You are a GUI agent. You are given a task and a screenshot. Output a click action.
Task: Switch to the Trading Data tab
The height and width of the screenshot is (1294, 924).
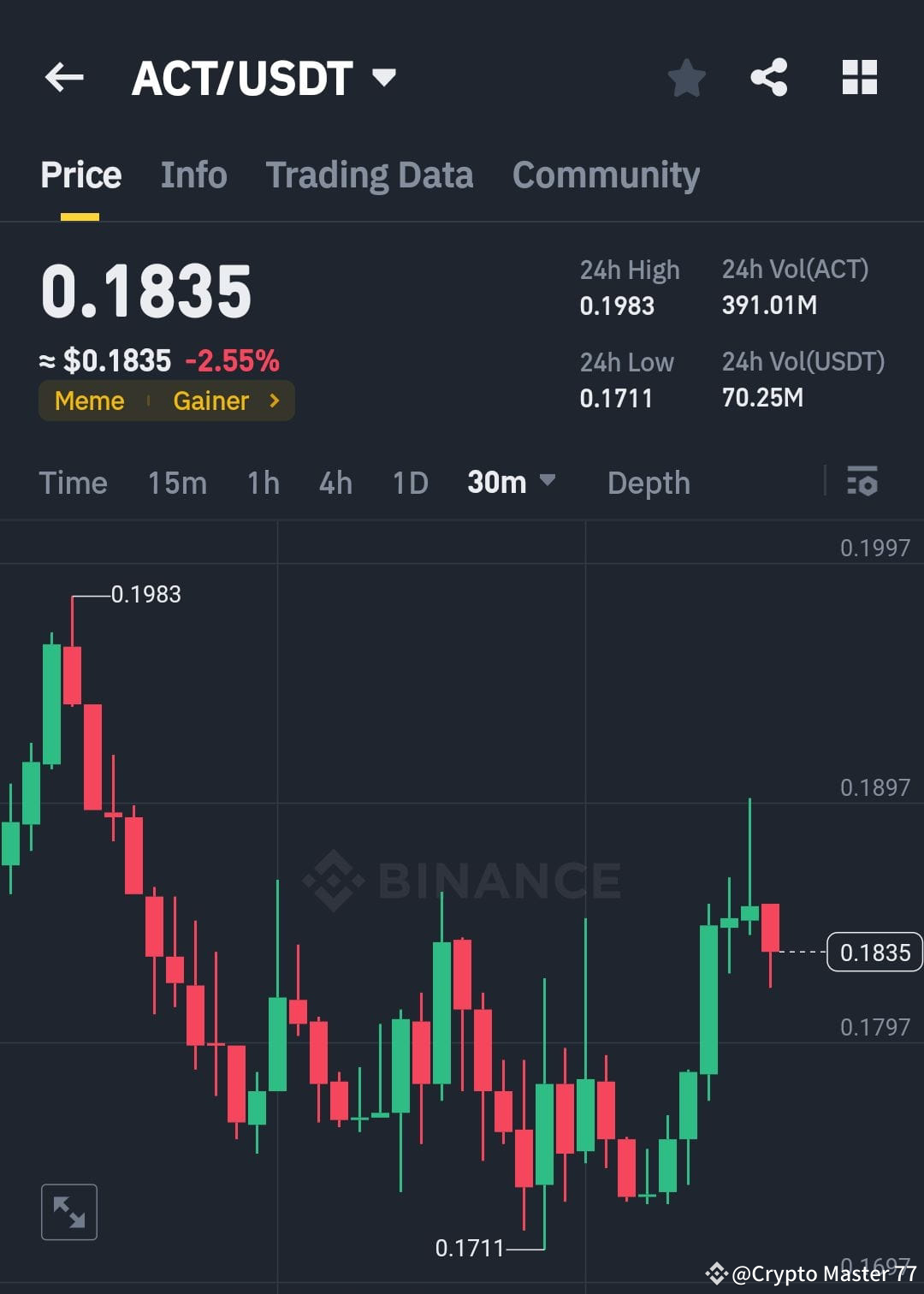click(370, 174)
